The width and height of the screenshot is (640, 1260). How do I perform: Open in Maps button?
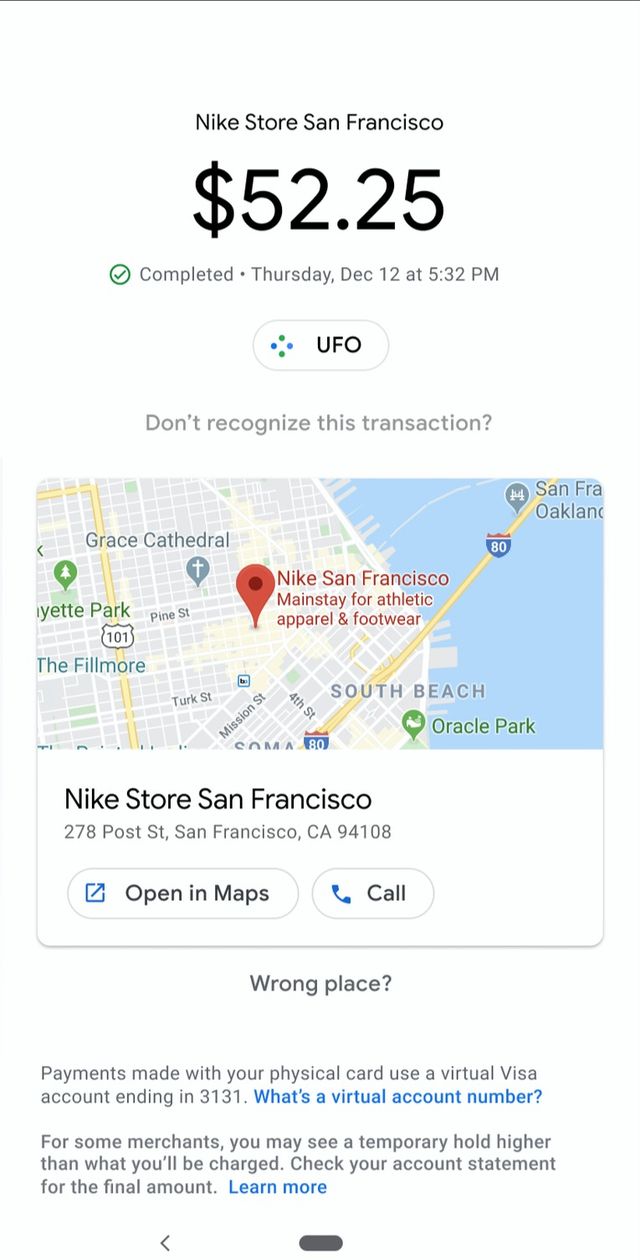pos(183,893)
